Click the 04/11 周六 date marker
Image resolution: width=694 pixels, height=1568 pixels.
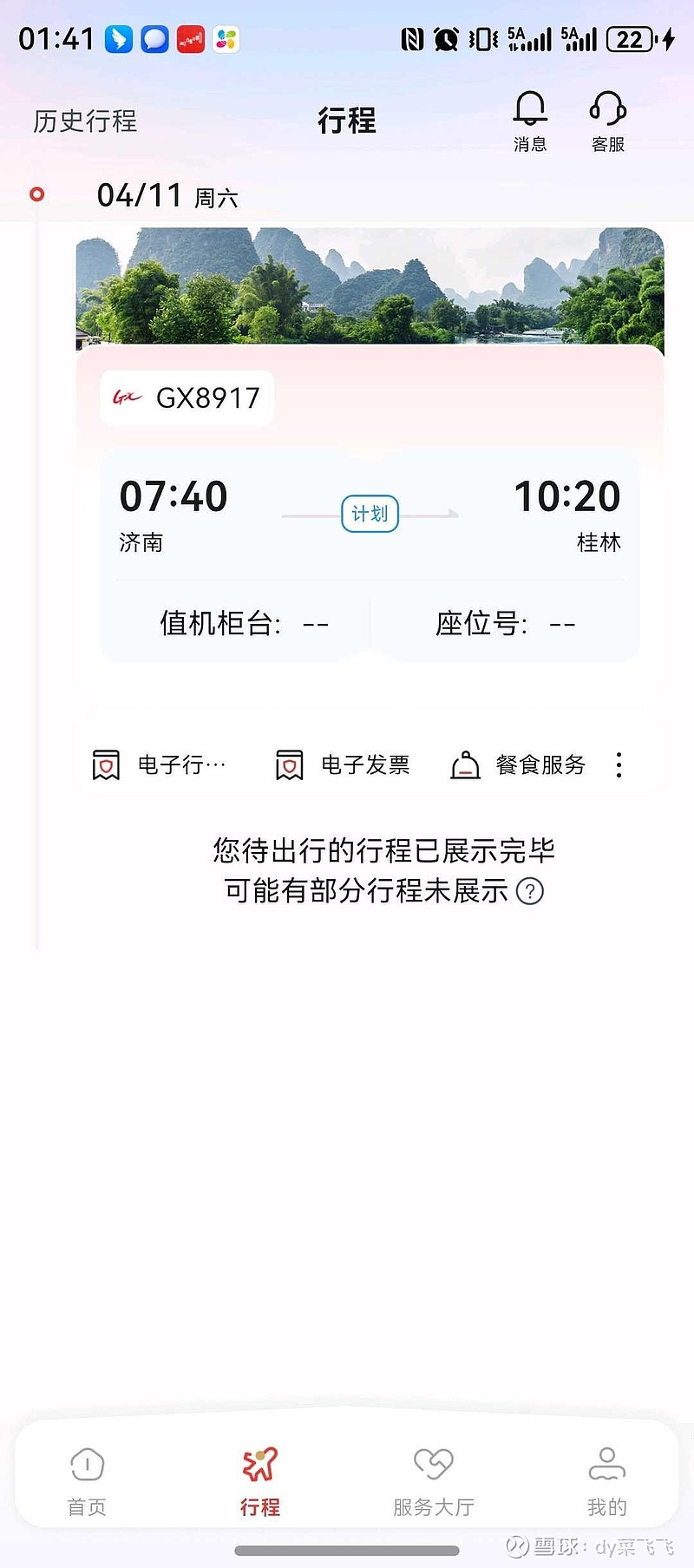point(170,195)
